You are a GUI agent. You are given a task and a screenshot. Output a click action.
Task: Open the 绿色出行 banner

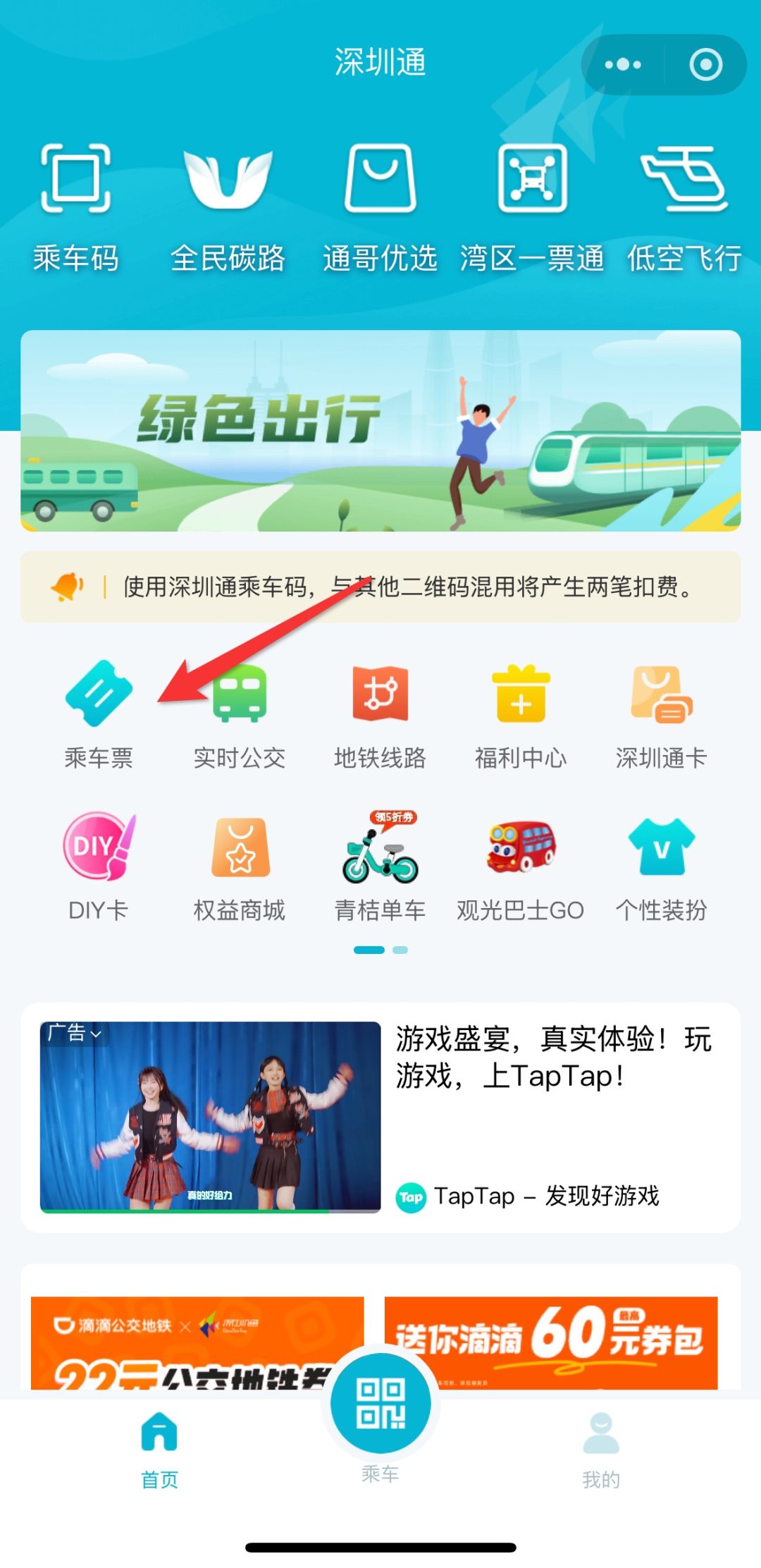380,431
